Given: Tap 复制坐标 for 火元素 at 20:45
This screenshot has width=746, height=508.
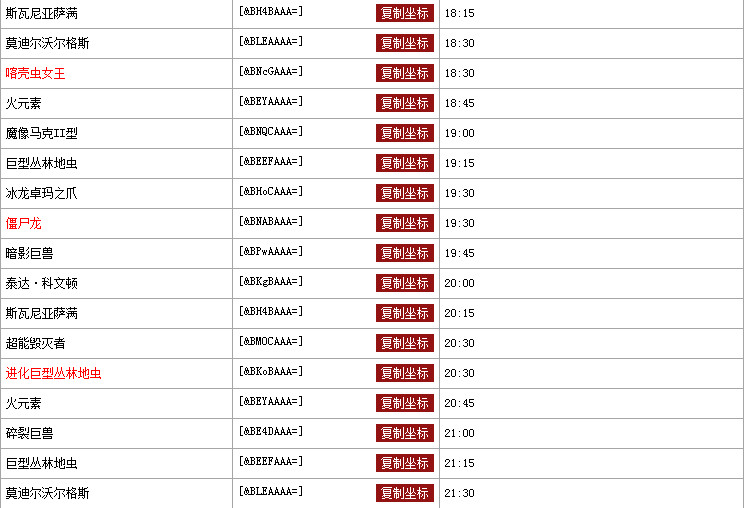Looking at the screenshot, I should pos(405,403).
